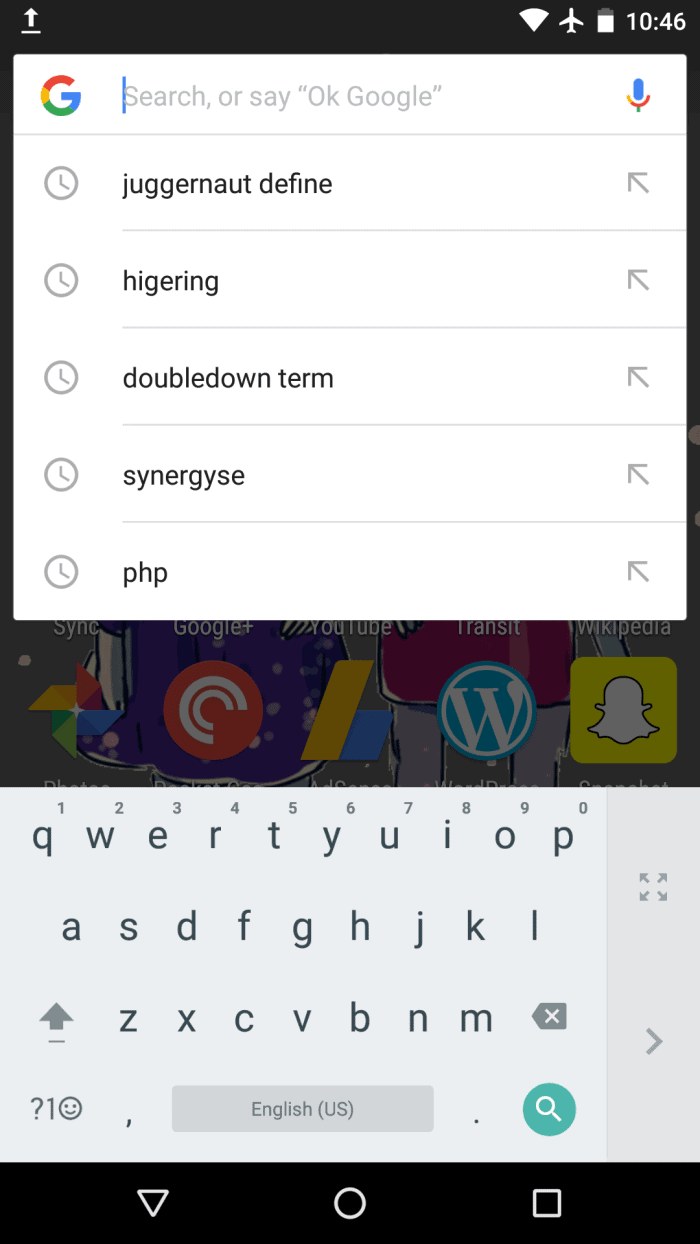Viewport: 700px width, 1244px height.
Task: Search again for "synergyse"
Action: pyautogui.click(x=184, y=475)
